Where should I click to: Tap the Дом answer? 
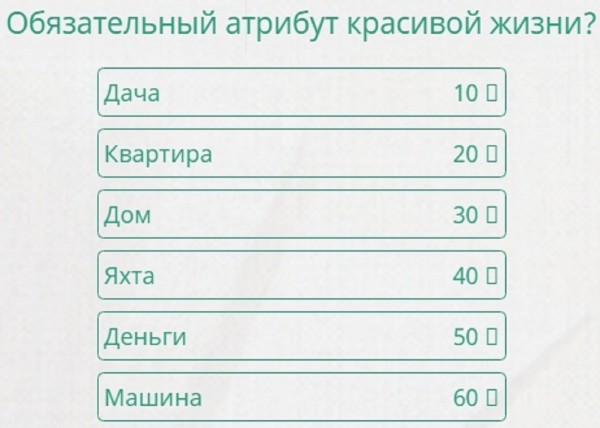point(302,215)
